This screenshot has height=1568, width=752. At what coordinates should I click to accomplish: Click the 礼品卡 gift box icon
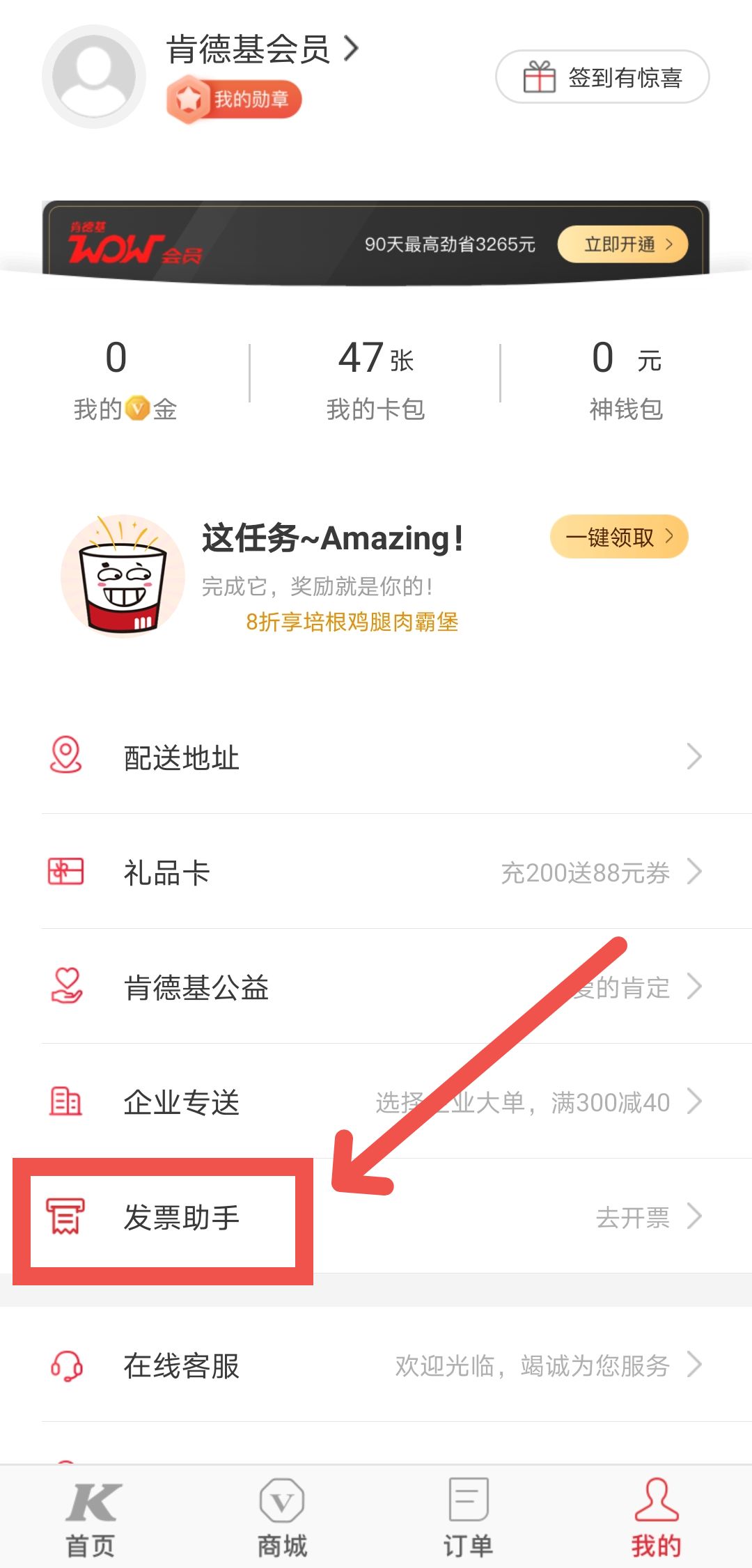tap(65, 872)
